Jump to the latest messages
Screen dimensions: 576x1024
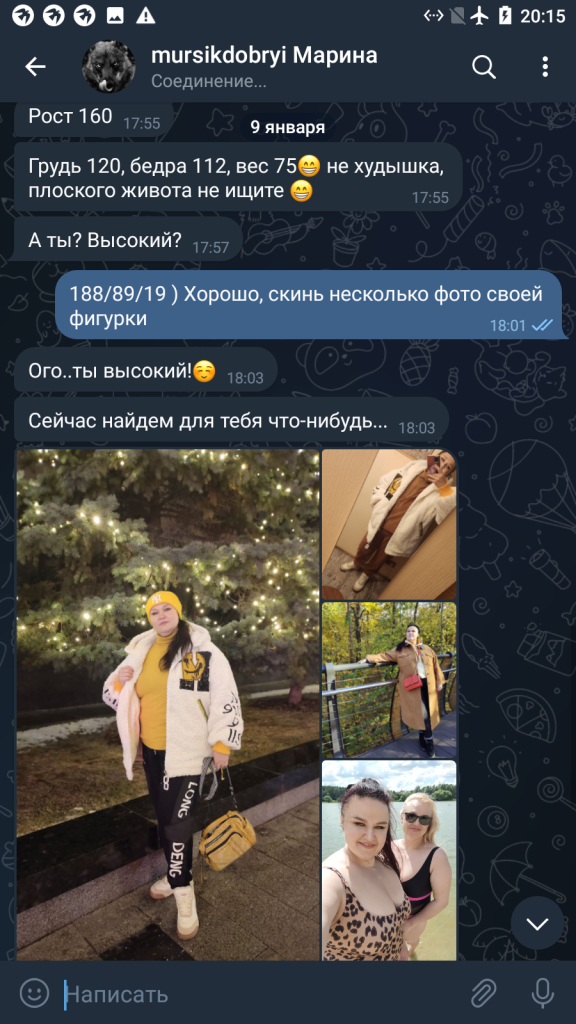pos(537,923)
